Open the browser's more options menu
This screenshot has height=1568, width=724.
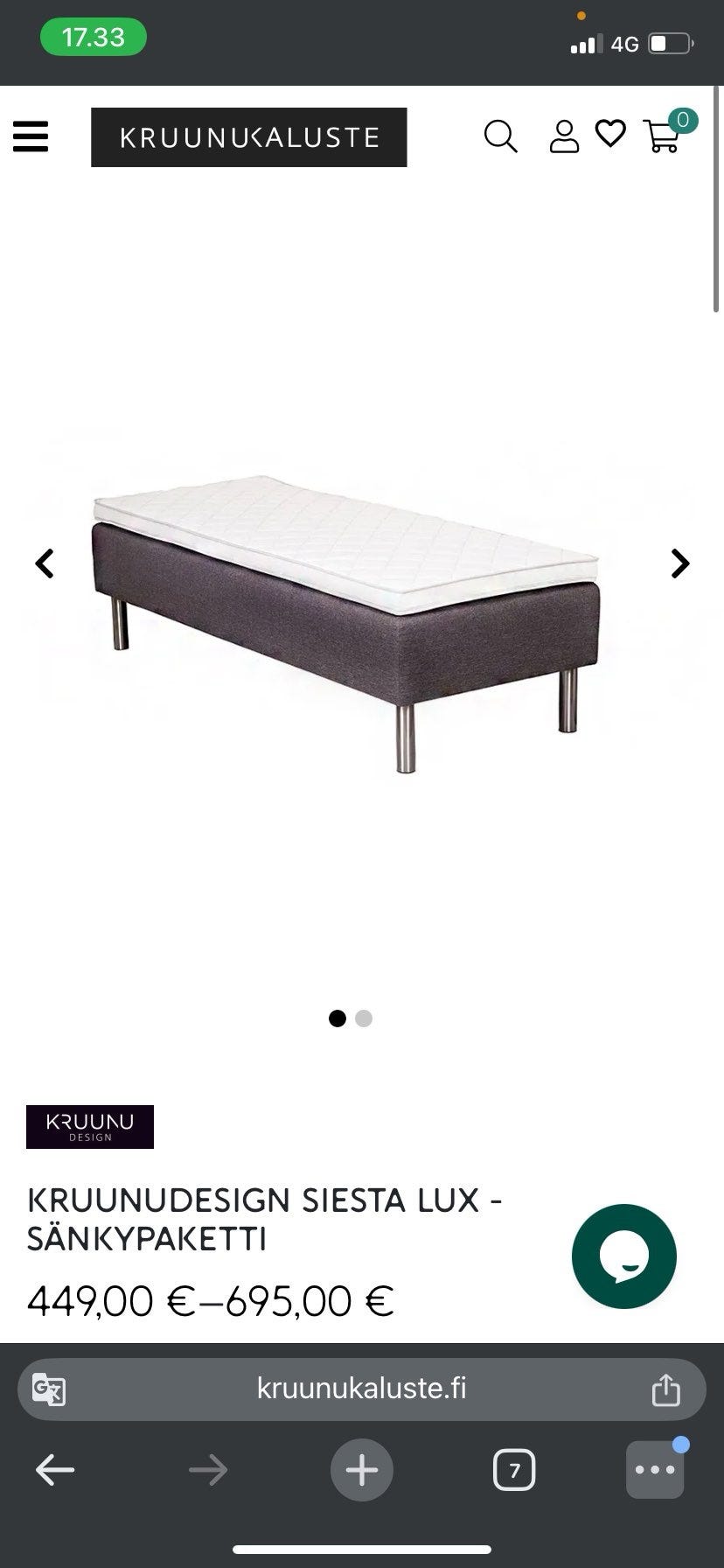click(655, 1470)
